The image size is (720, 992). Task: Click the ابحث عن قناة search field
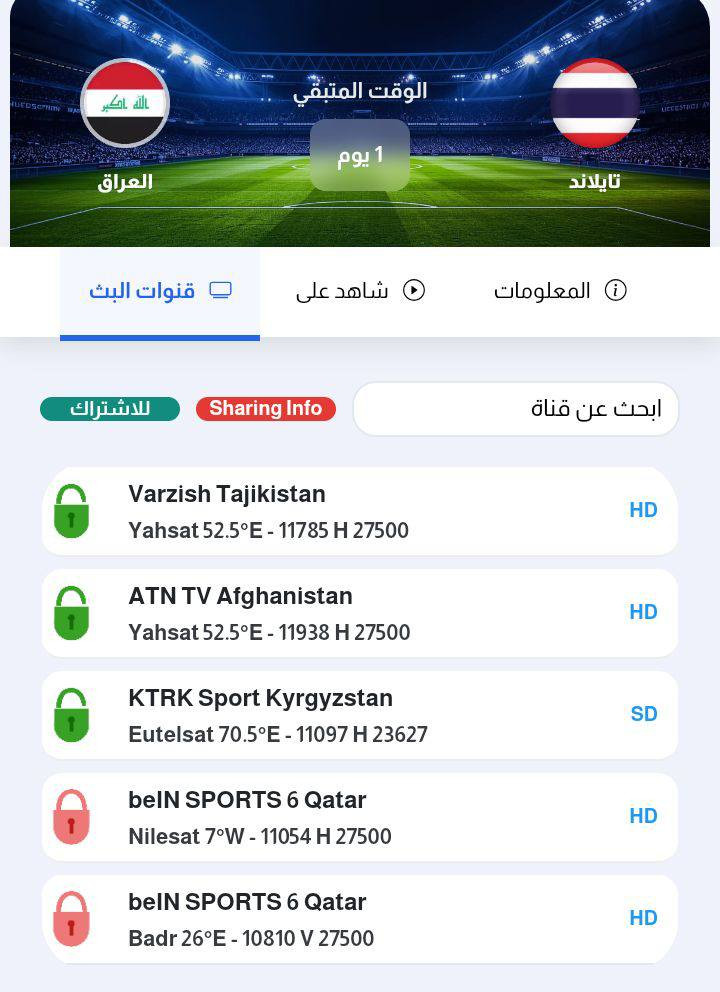[515, 408]
